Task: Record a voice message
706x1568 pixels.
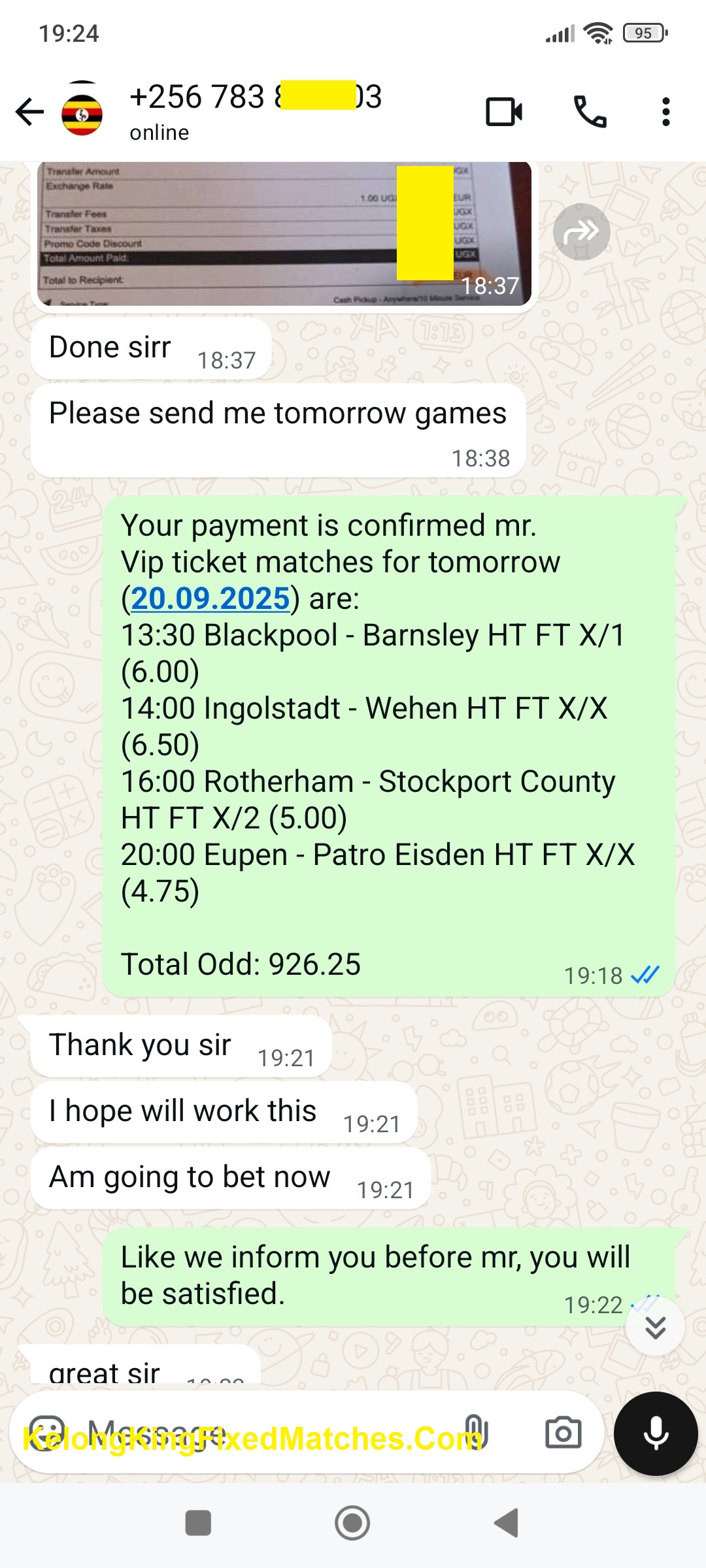Action: click(x=656, y=1433)
